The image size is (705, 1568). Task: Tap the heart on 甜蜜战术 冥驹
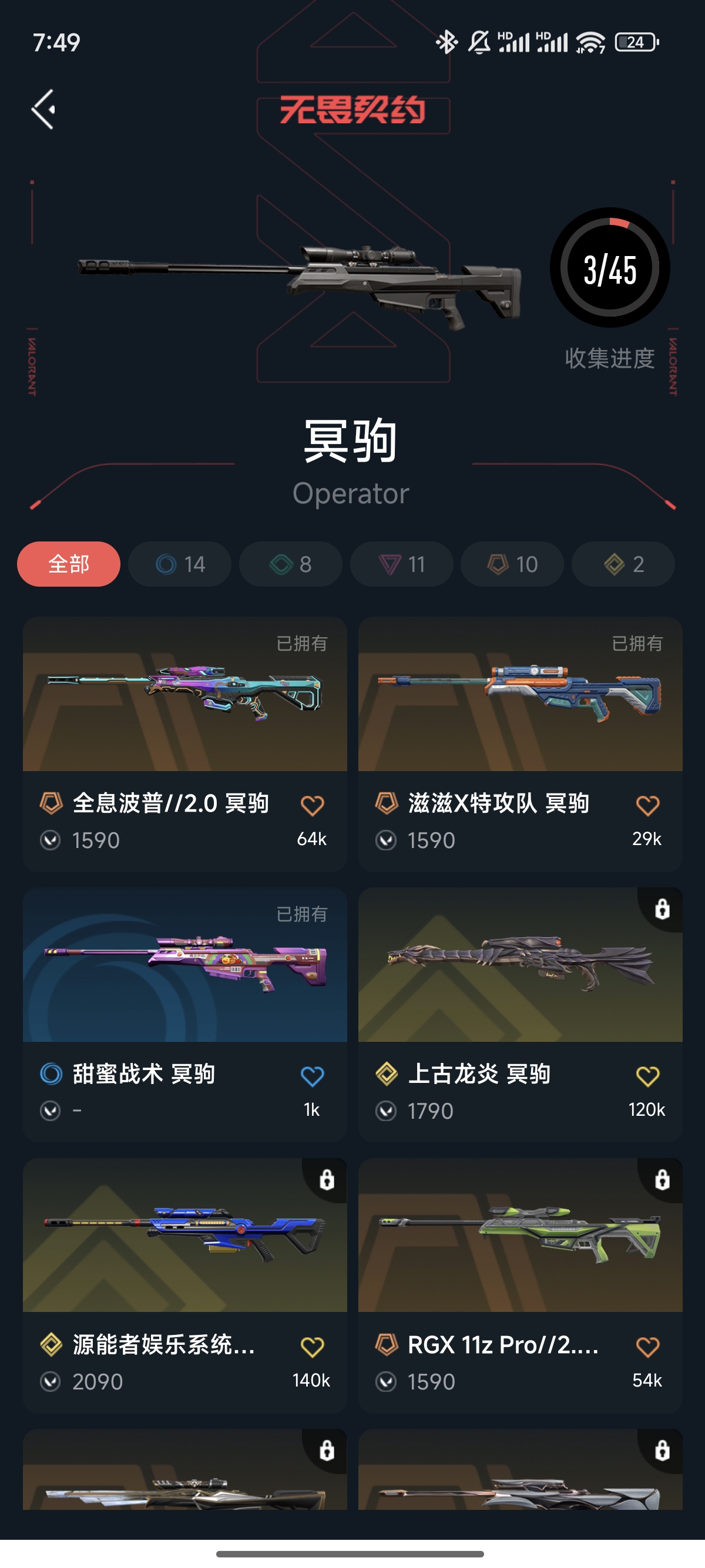[313, 1076]
